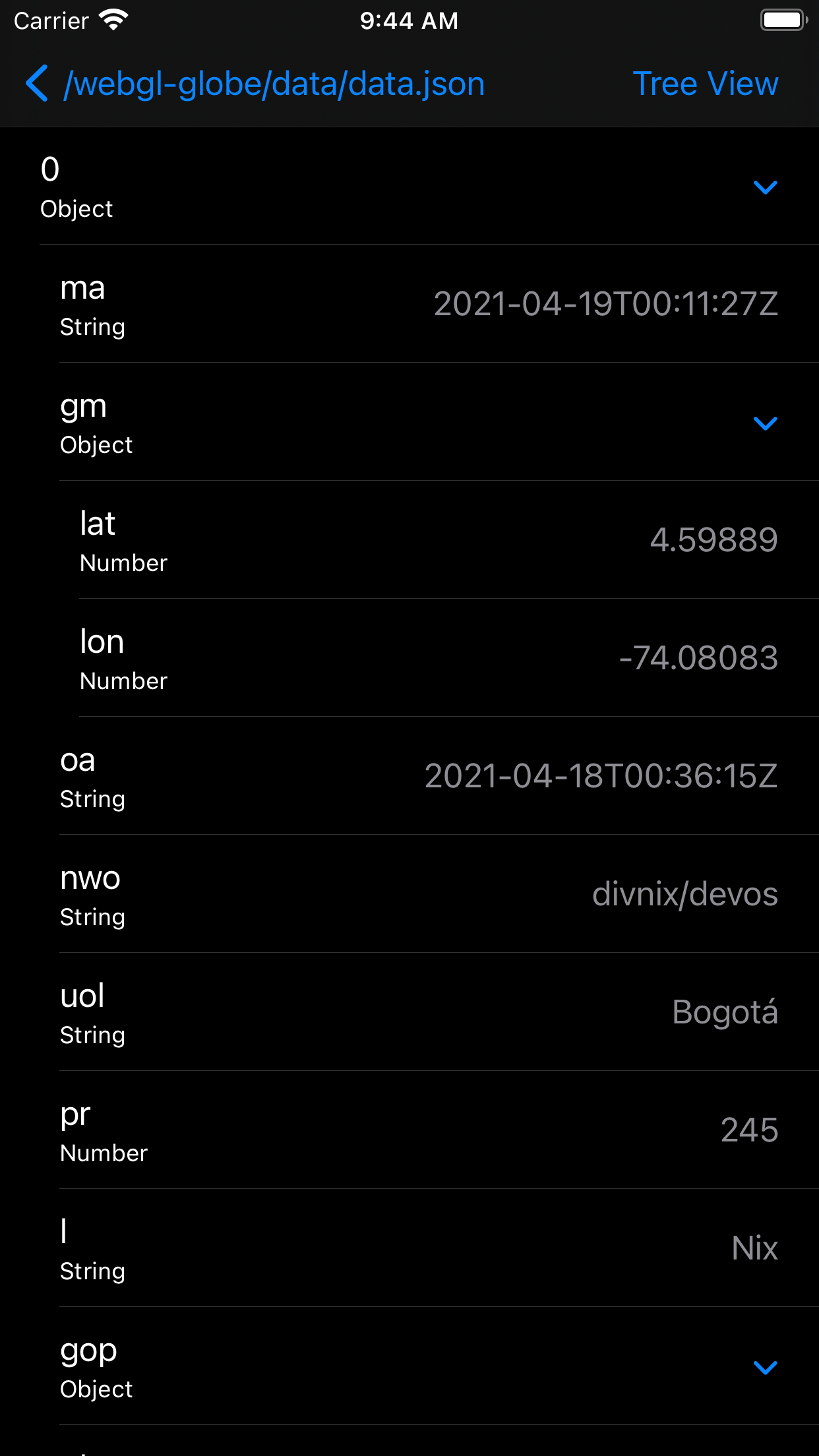Select the "nwo" row with divnix/devos
This screenshot has width=819, height=1456.
[x=409, y=894]
